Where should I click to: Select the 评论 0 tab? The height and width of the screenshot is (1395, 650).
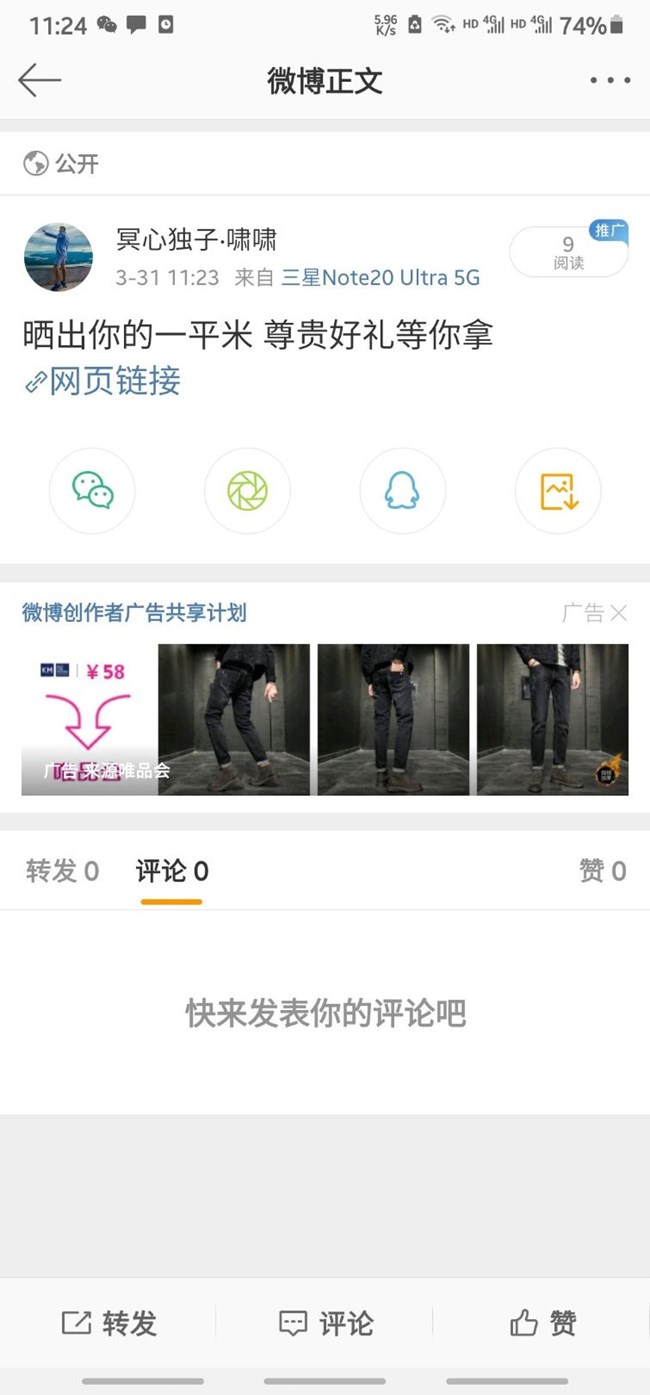pyautogui.click(x=172, y=871)
